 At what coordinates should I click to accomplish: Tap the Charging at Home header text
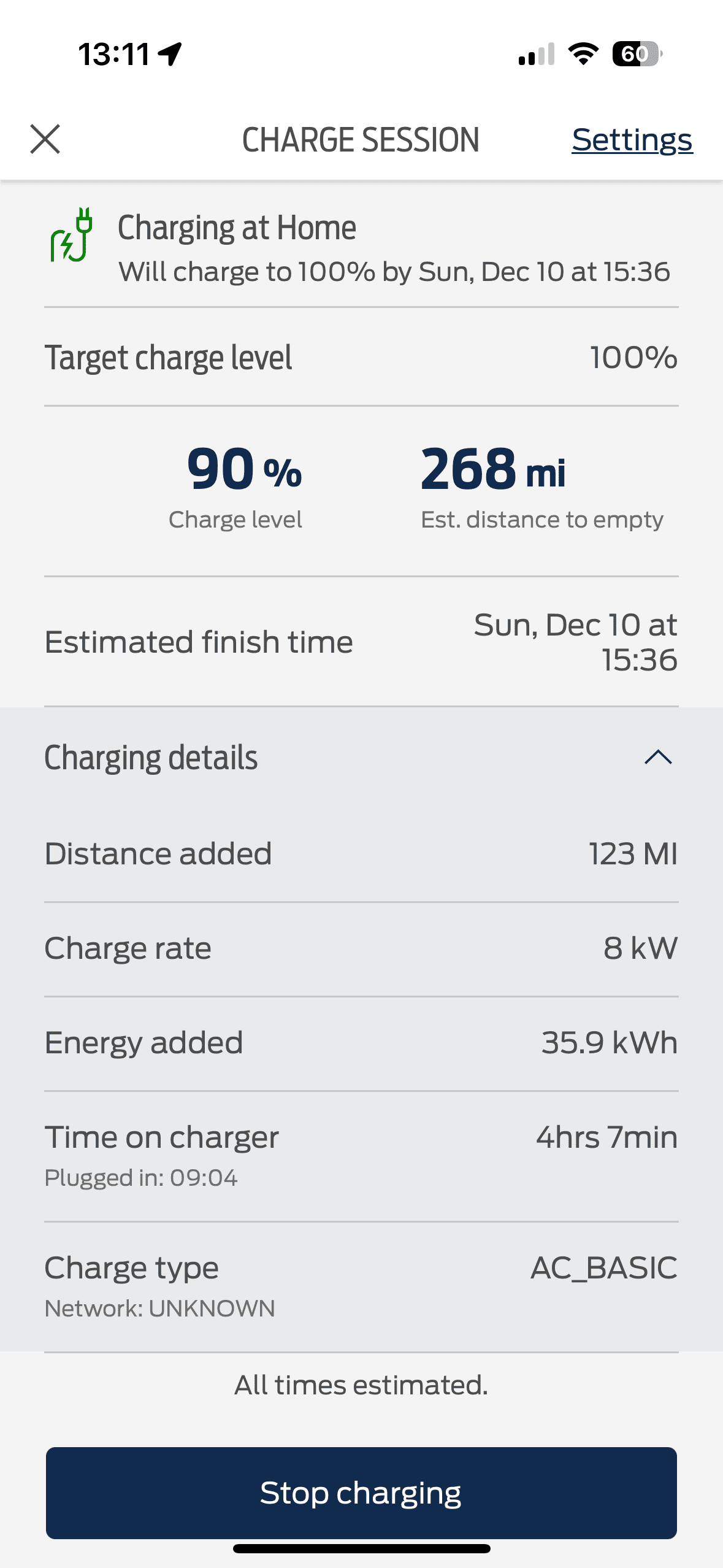(x=237, y=227)
